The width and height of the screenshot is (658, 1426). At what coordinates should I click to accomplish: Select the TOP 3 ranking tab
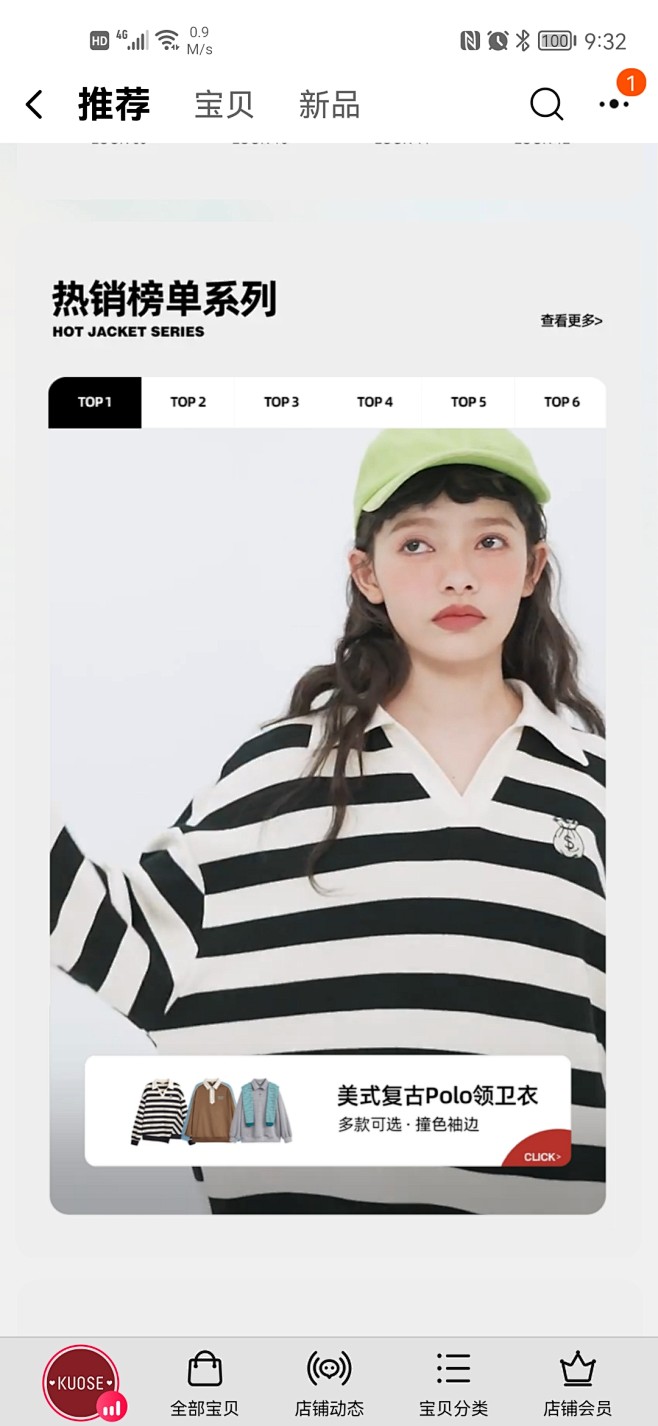point(281,402)
